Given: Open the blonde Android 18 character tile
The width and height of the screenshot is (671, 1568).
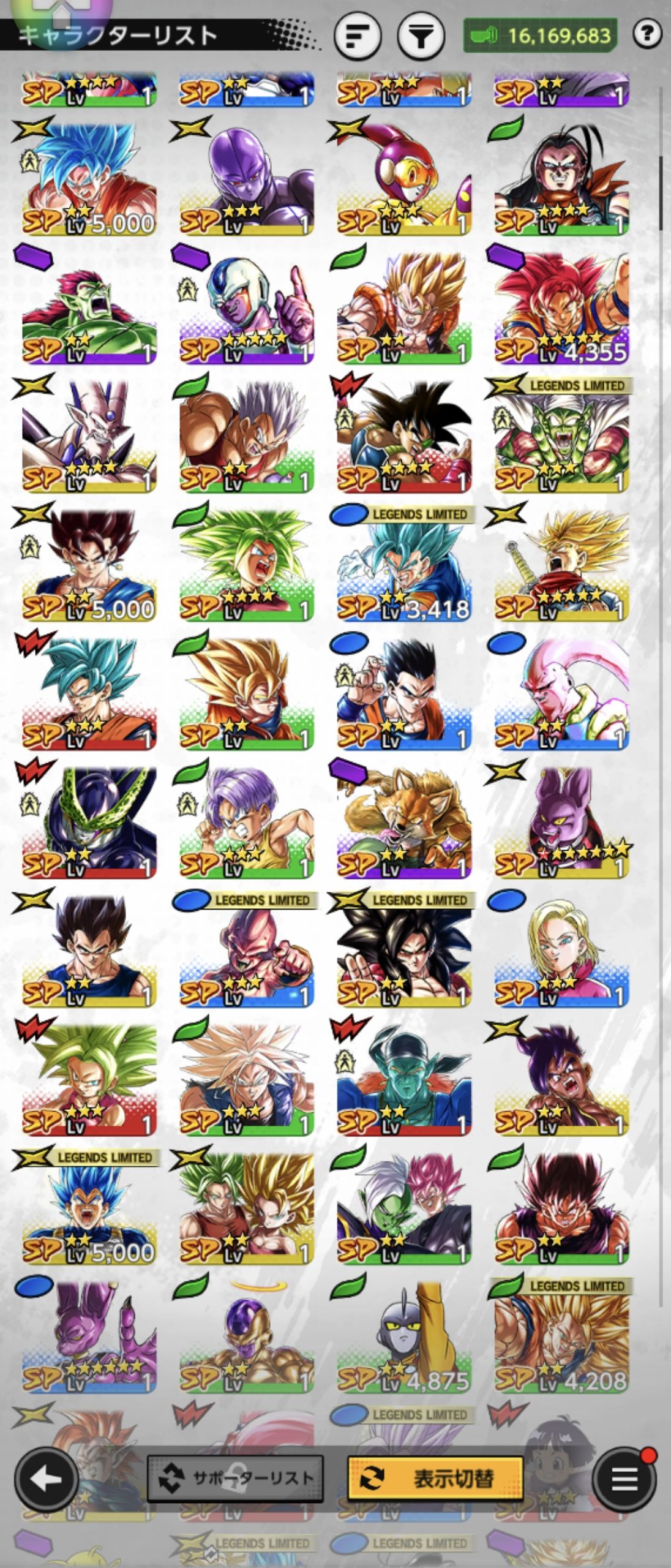Looking at the screenshot, I should point(561,952).
